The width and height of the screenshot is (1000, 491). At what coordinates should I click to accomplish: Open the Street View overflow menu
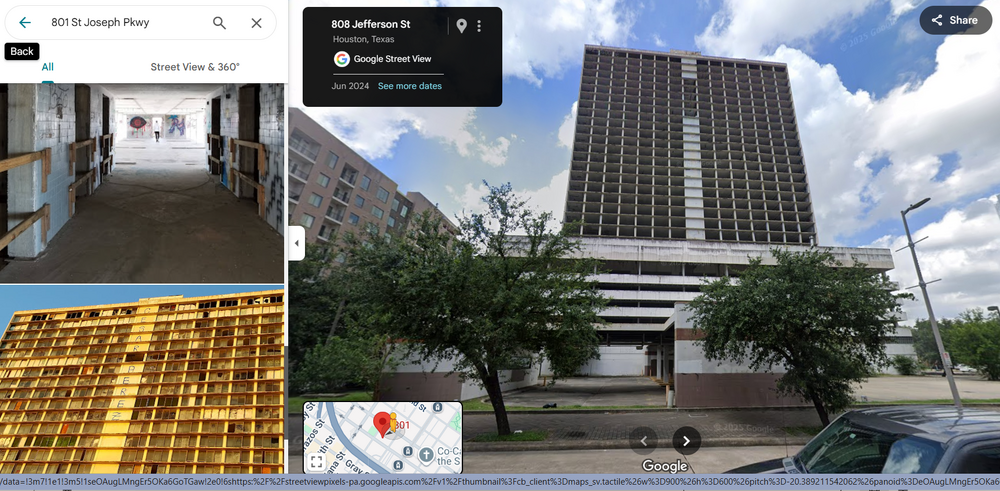(479, 26)
